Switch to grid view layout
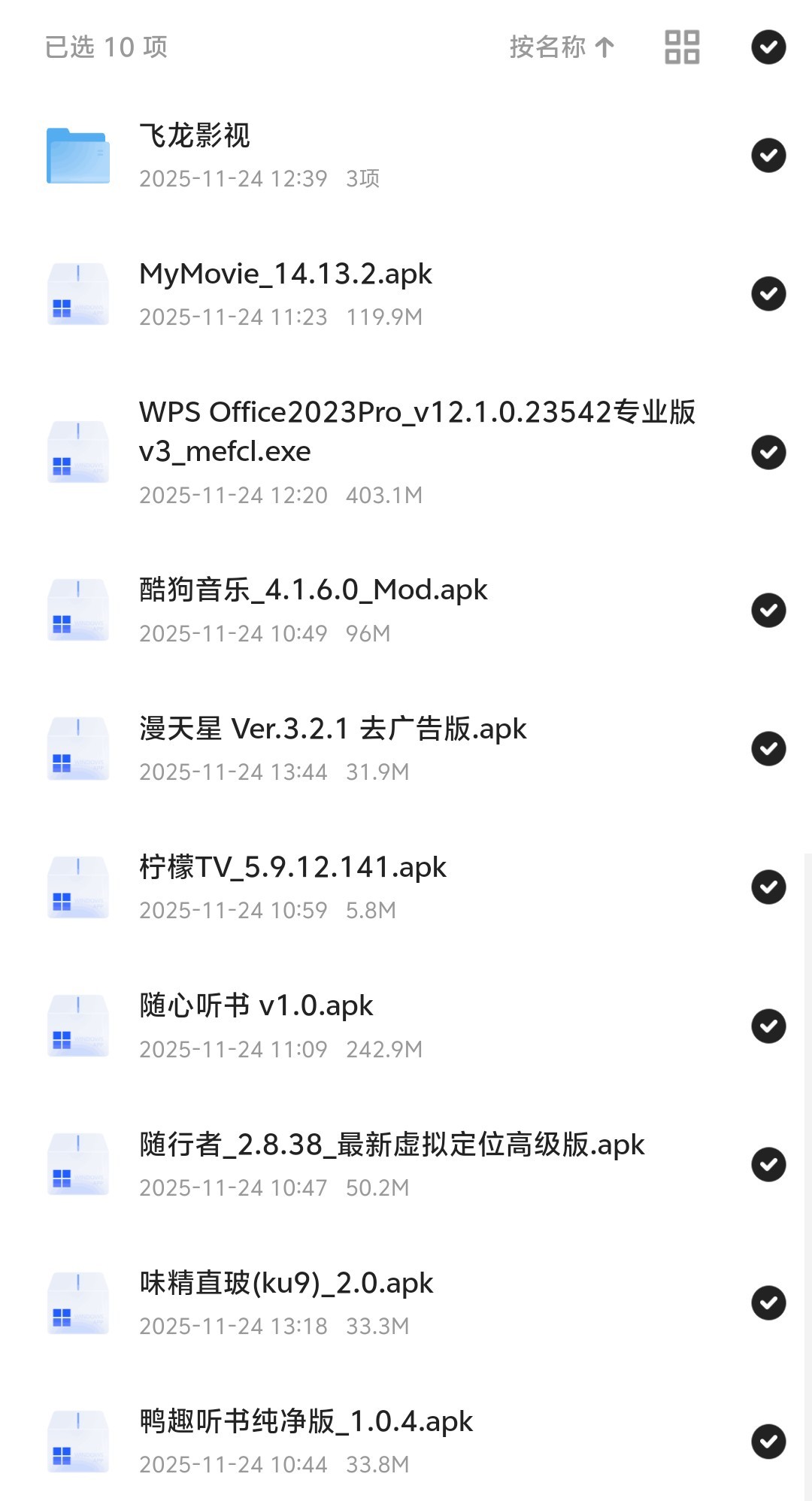Viewport: 812px width, 1501px height. 682,47
